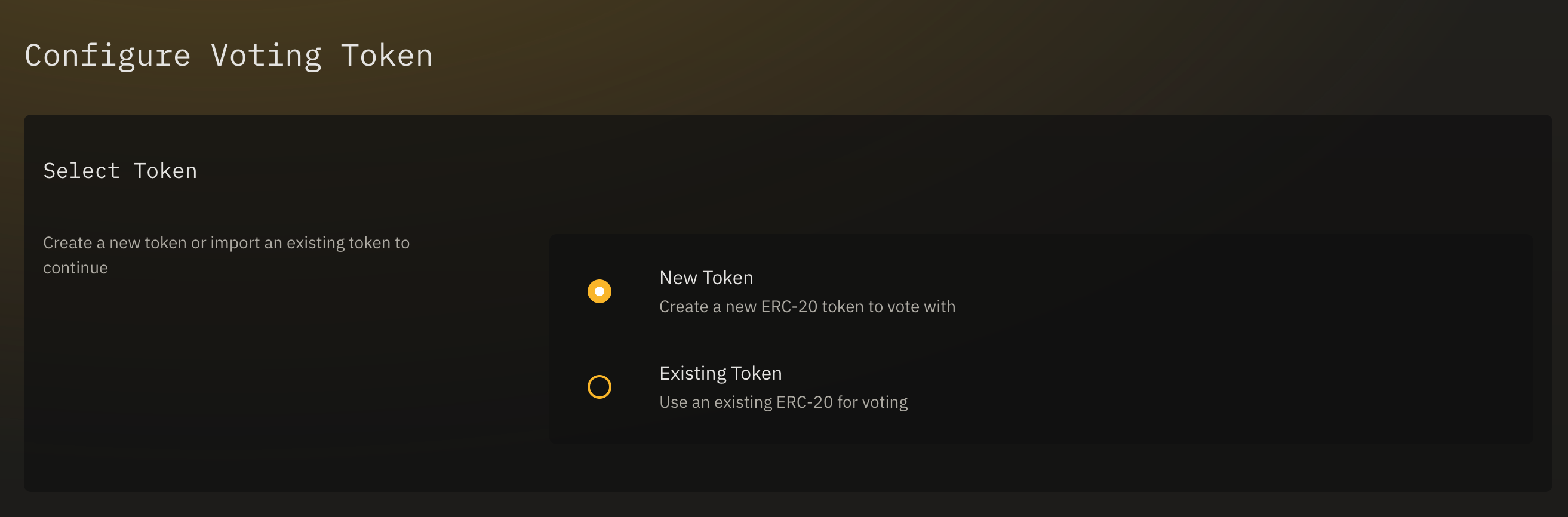The image size is (1568, 517).
Task: Select the New Token radio option
Action: (x=599, y=291)
